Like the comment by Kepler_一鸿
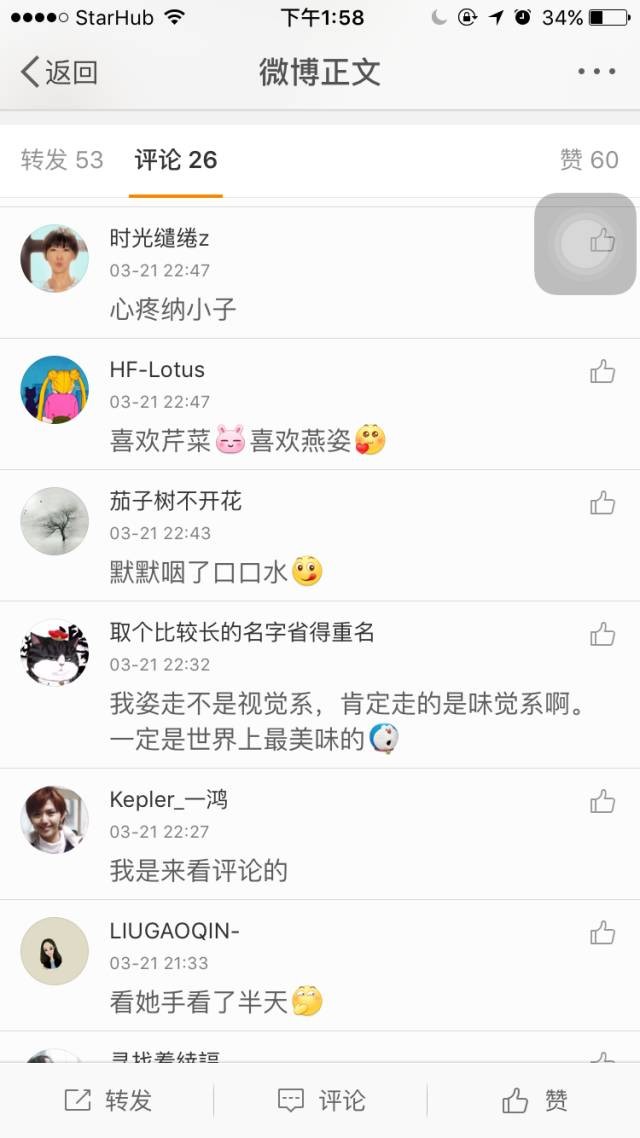The width and height of the screenshot is (640, 1138). [602, 802]
